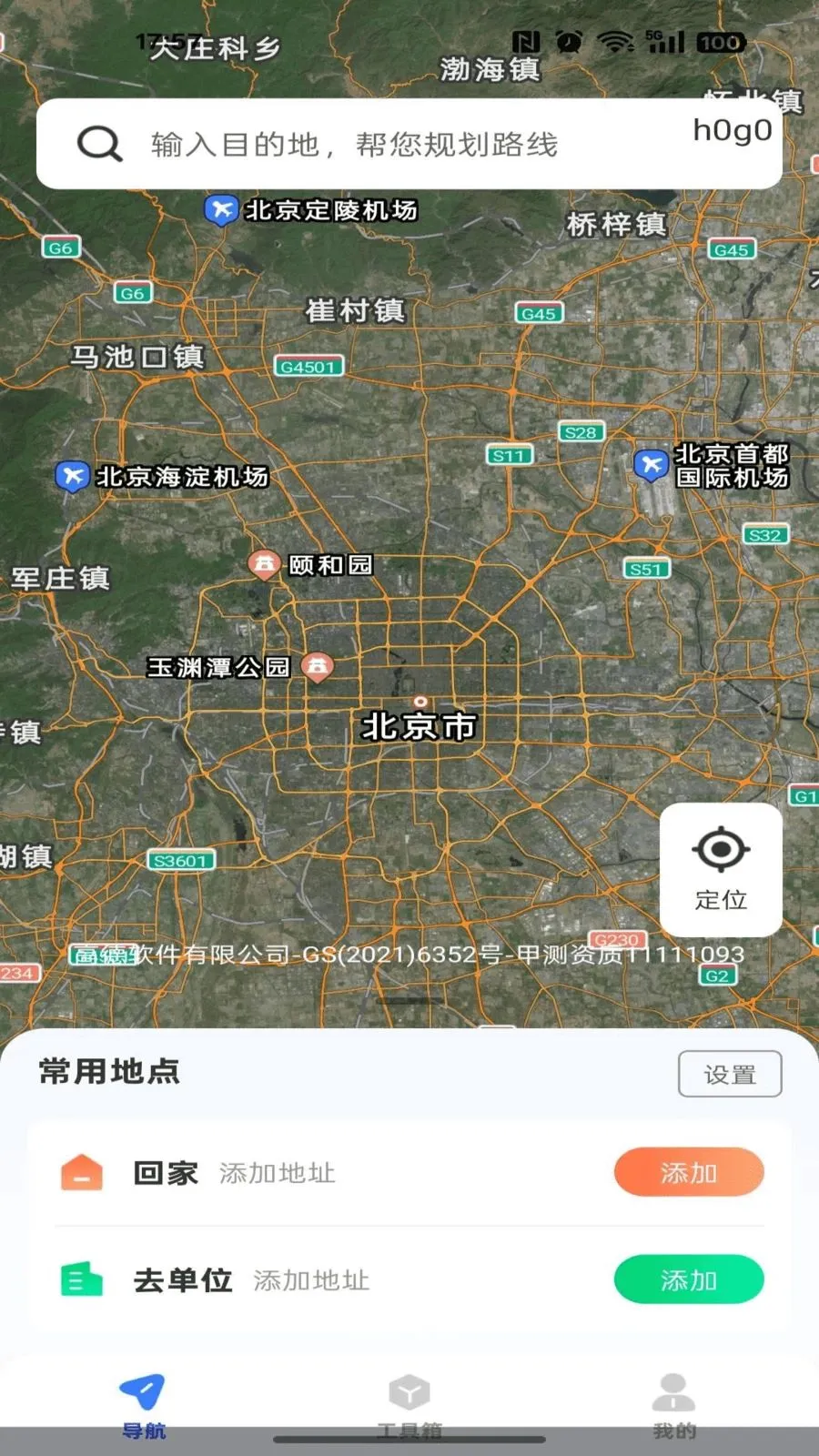Screen dimensions: 819x1456
Task: Tap the 颐和园 map marker
Action: click(x=264, y=564)
